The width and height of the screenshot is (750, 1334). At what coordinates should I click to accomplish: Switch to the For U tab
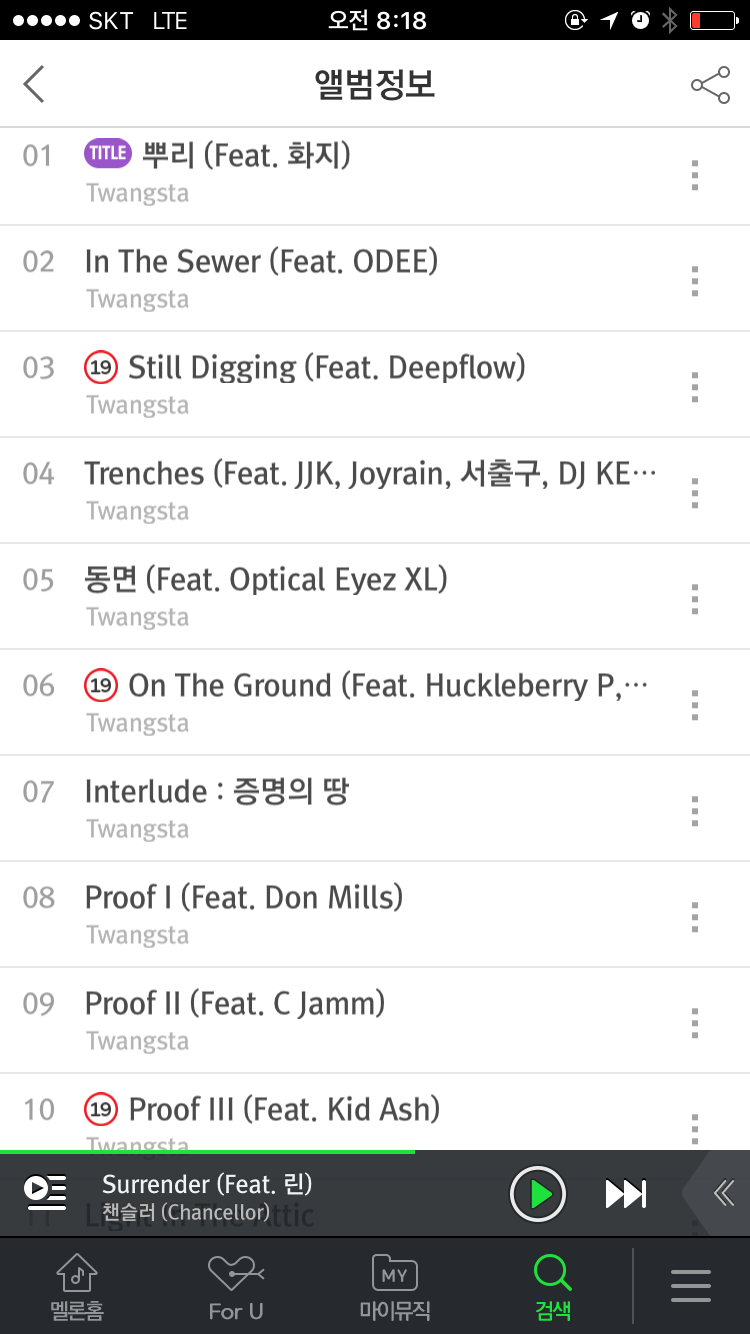[x=236, y=1287]
